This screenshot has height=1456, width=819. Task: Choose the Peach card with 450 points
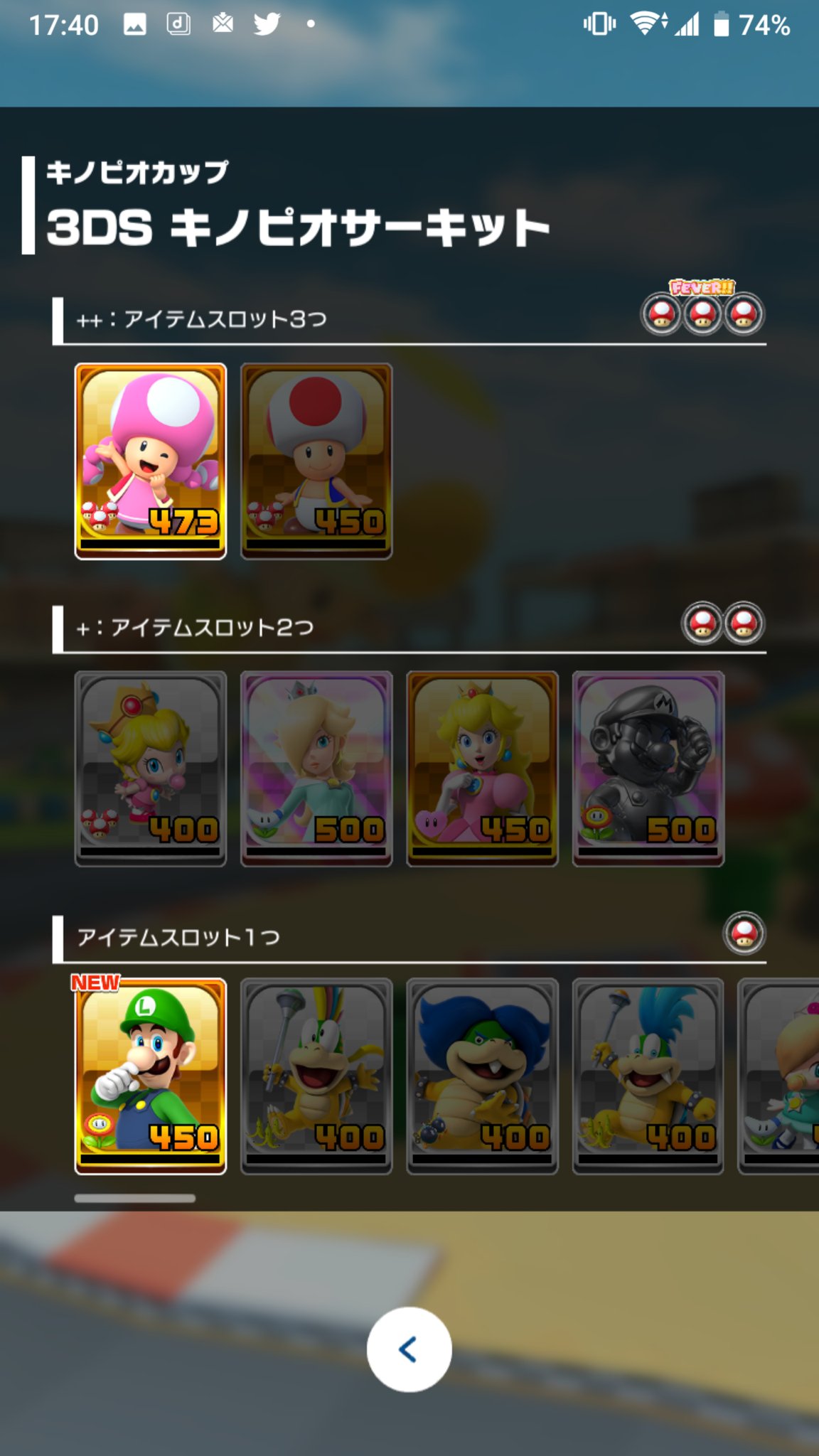tap(482, 768)
